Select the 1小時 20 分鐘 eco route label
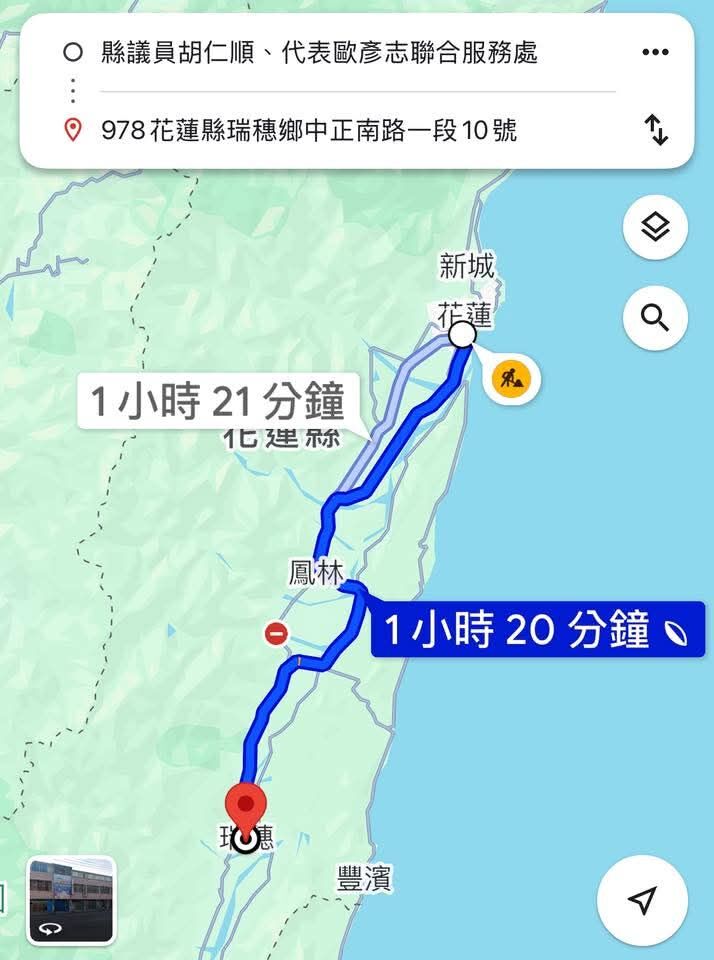Viewport: 714px width, 960px height. click(537, 630)
